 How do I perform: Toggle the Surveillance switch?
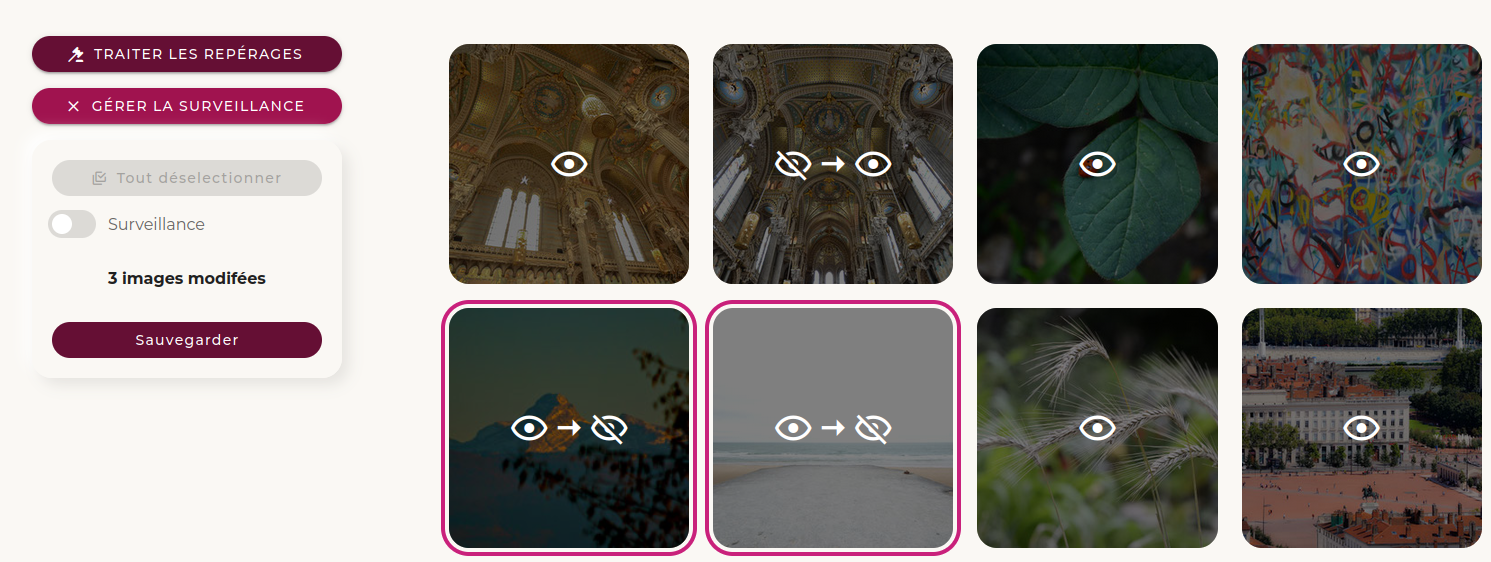click(x=72, y=224)
